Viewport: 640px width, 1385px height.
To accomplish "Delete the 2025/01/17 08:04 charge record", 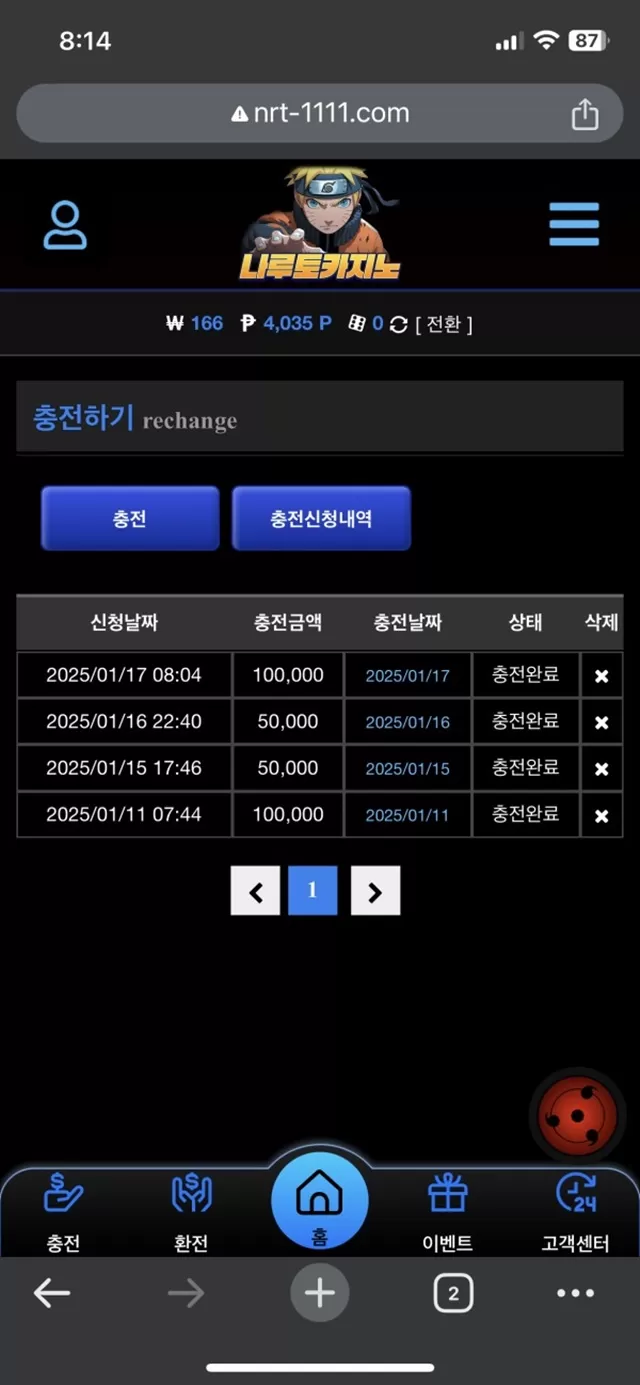I will pyautogui.click(x=601, y=676).
